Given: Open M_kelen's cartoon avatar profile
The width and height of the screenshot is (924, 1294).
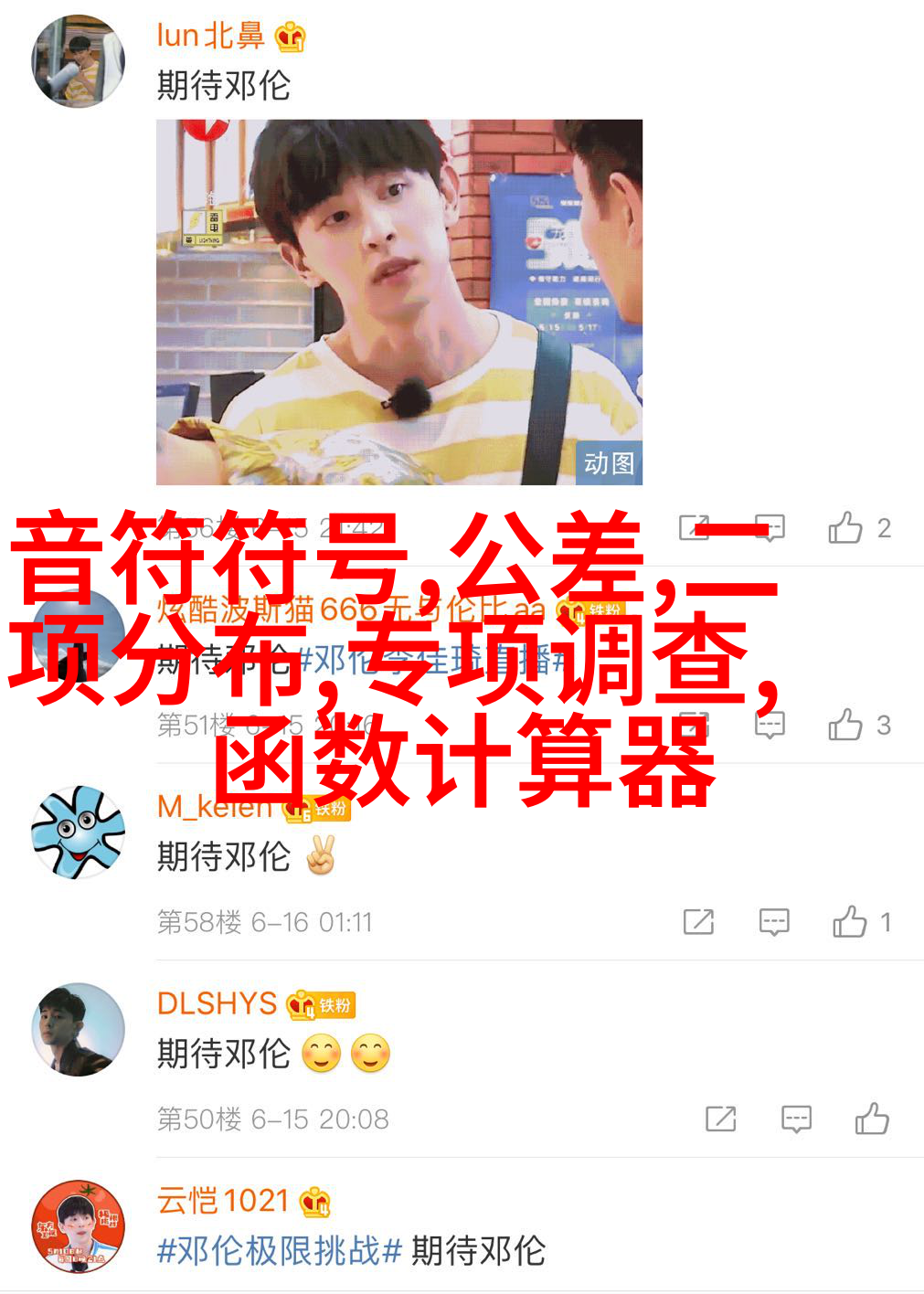Looking at the screenshot, I should 78,832.
